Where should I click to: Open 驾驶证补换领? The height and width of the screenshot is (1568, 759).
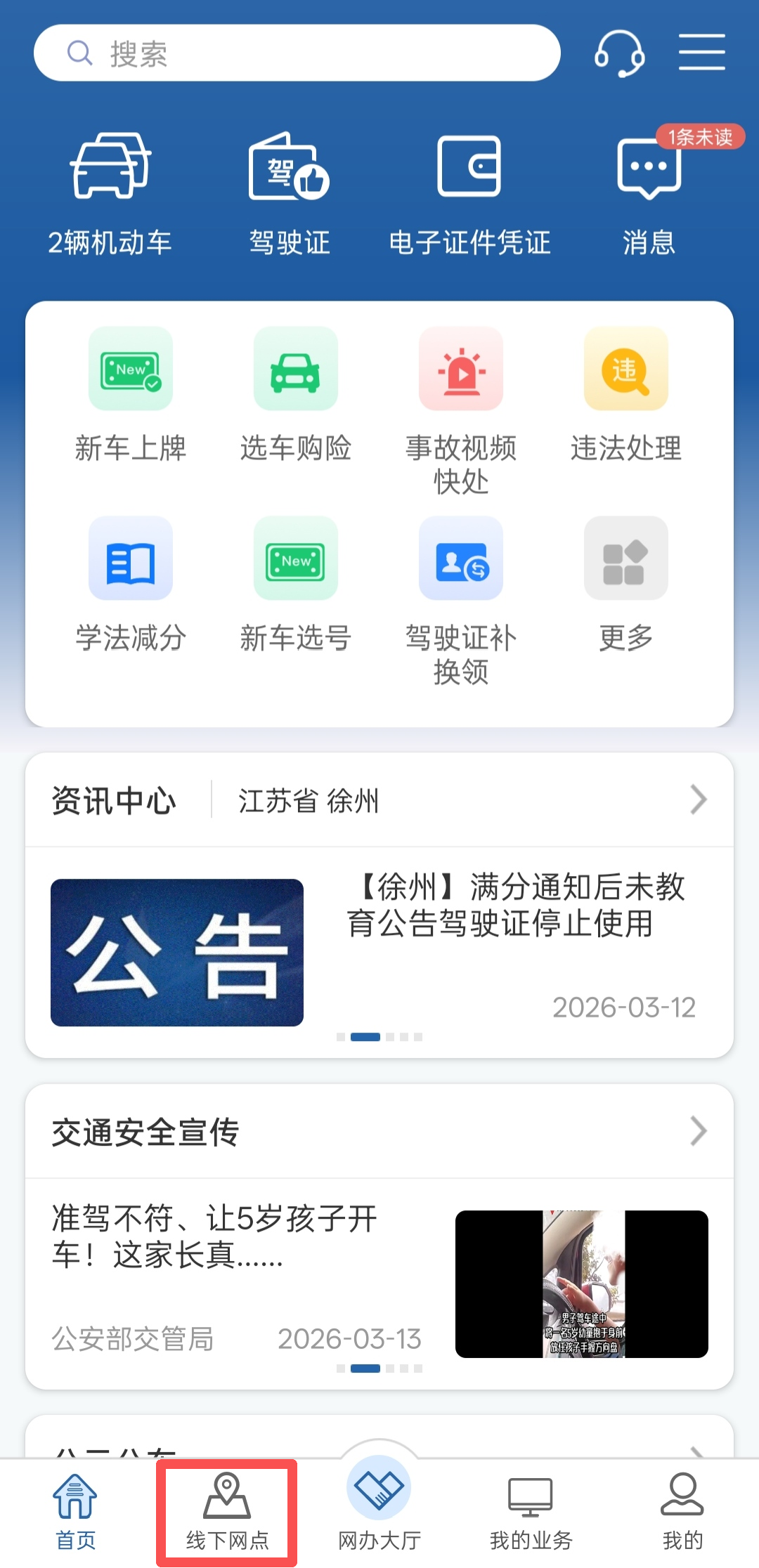tap(461, 597)
